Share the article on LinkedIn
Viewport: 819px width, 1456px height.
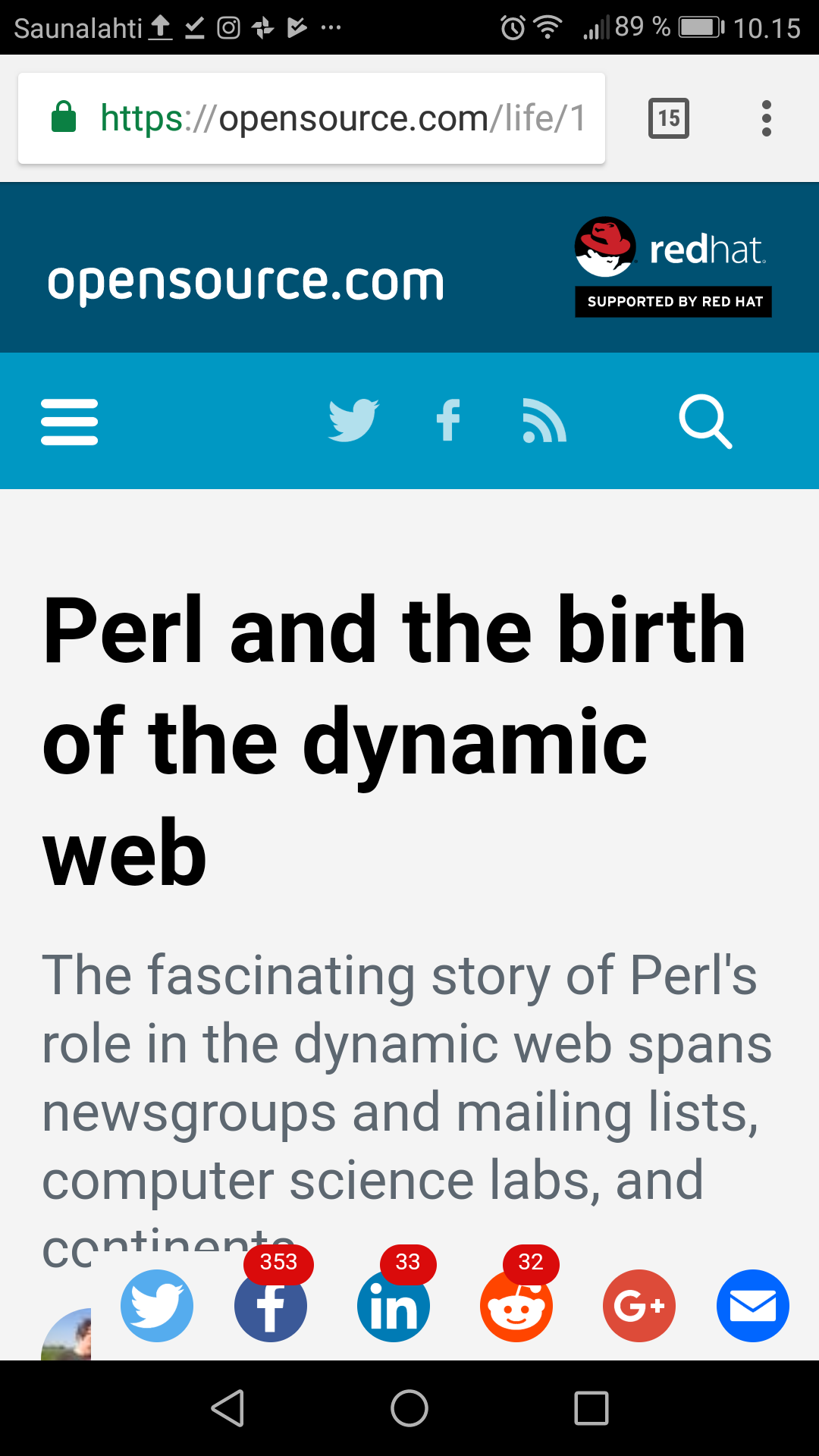pyautogui.click(x=394, y=1306)
